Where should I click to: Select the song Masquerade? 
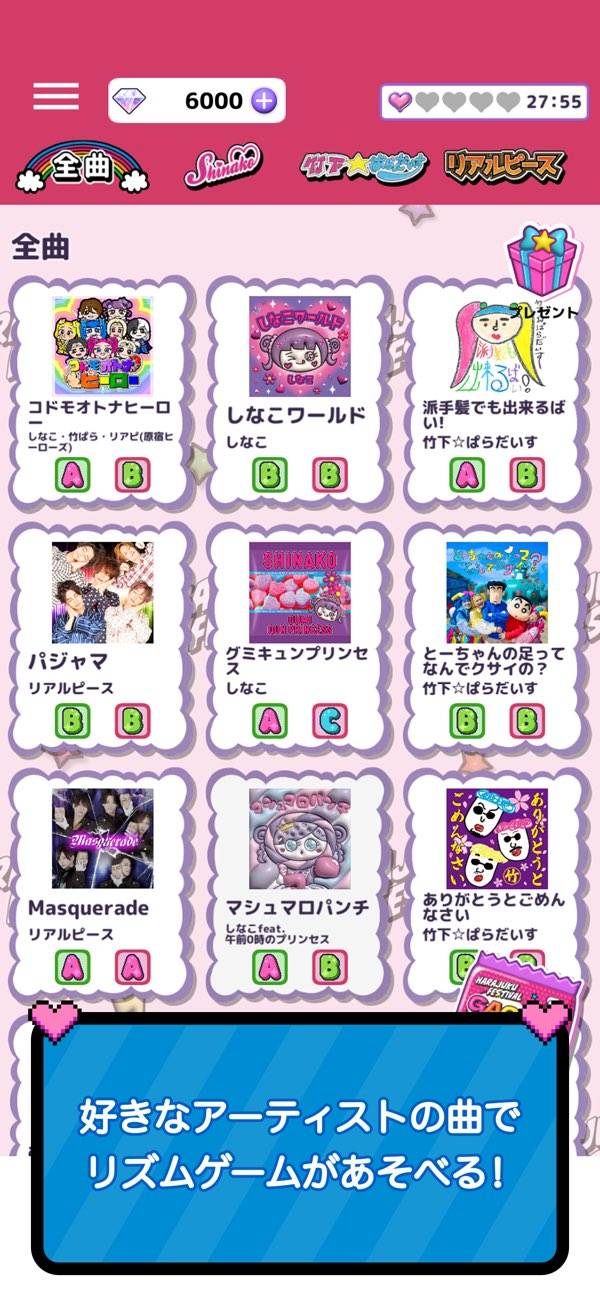tap(103, 840)
